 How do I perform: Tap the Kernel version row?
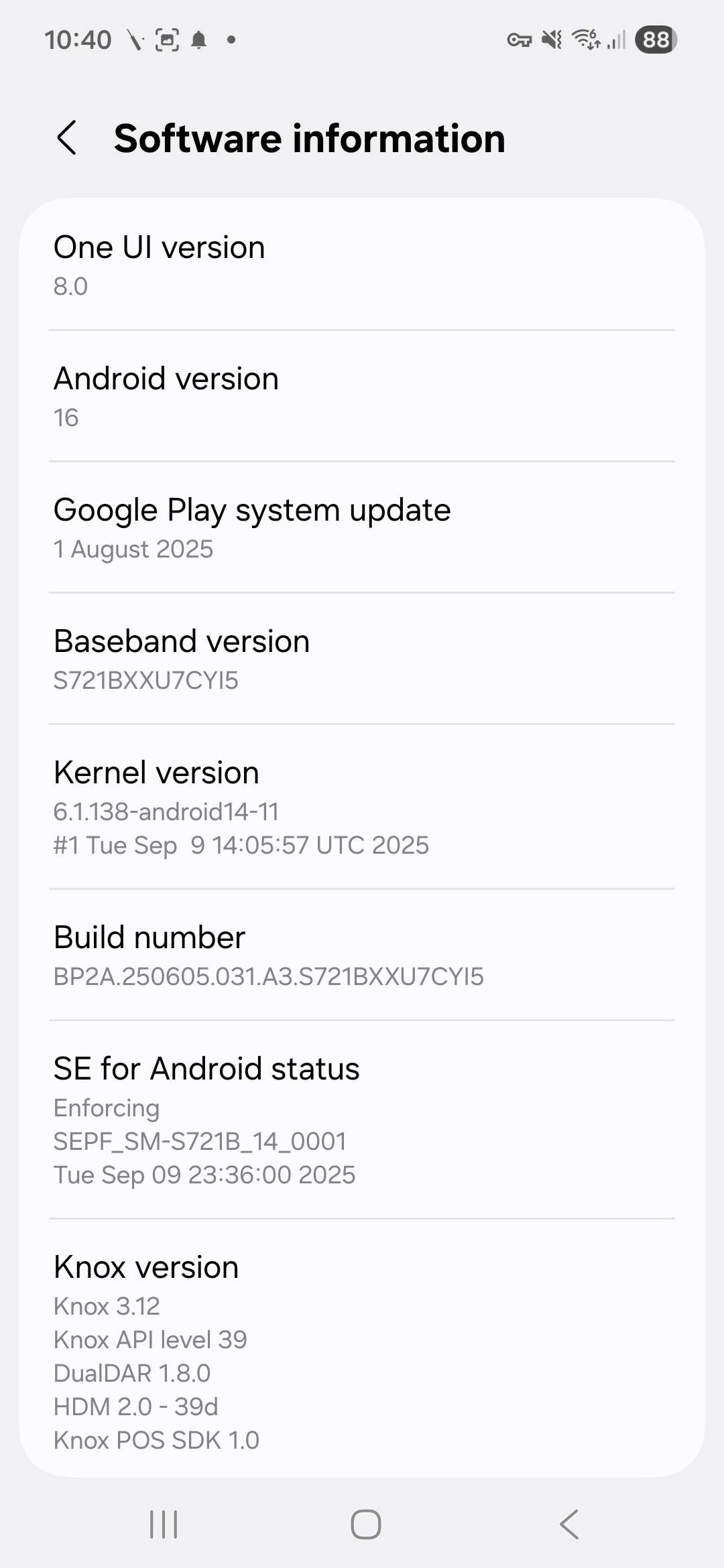(362, 807)
